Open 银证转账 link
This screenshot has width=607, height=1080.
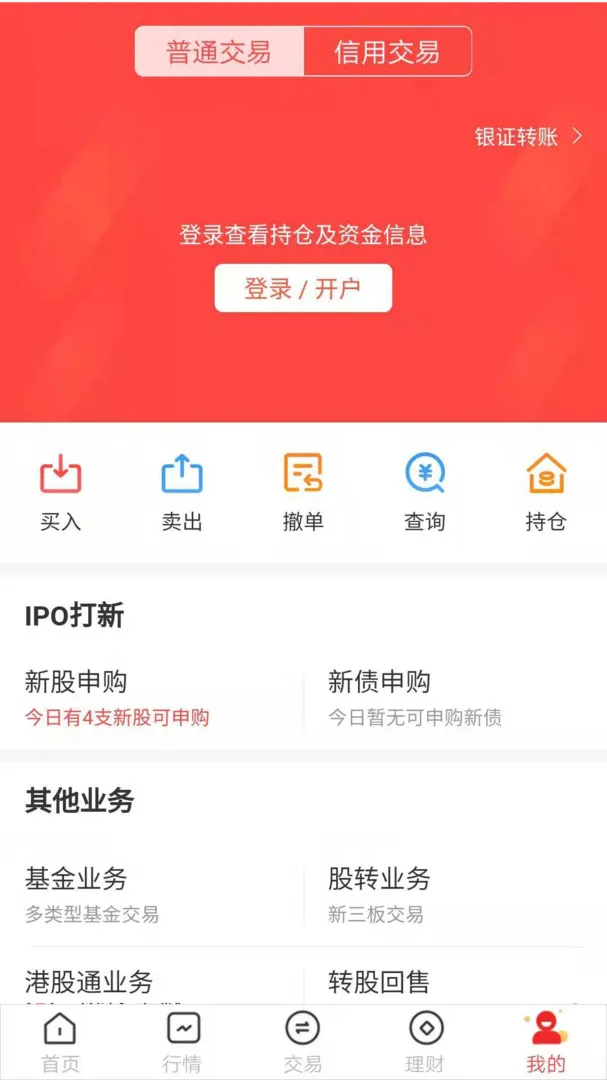point(528,137)
